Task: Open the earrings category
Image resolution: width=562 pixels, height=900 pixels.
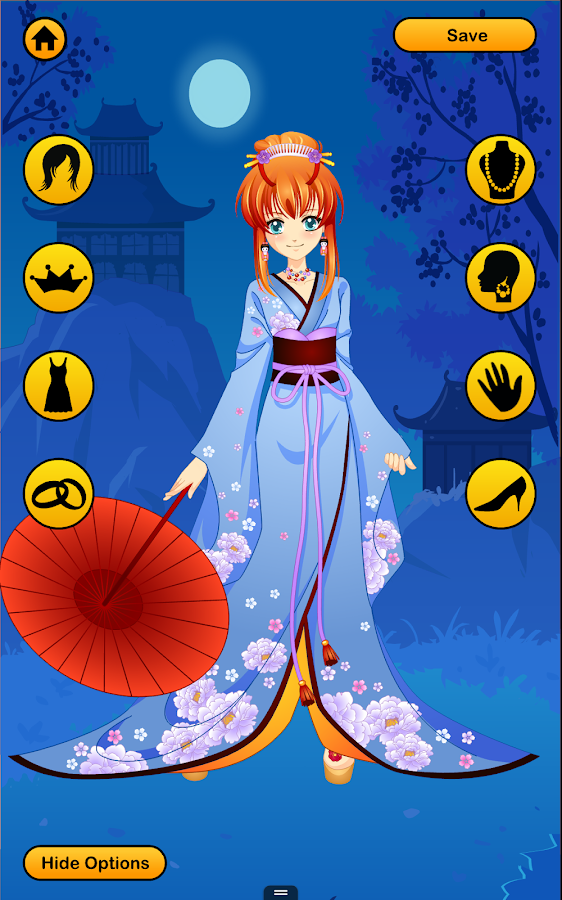Action: (501, 278)
